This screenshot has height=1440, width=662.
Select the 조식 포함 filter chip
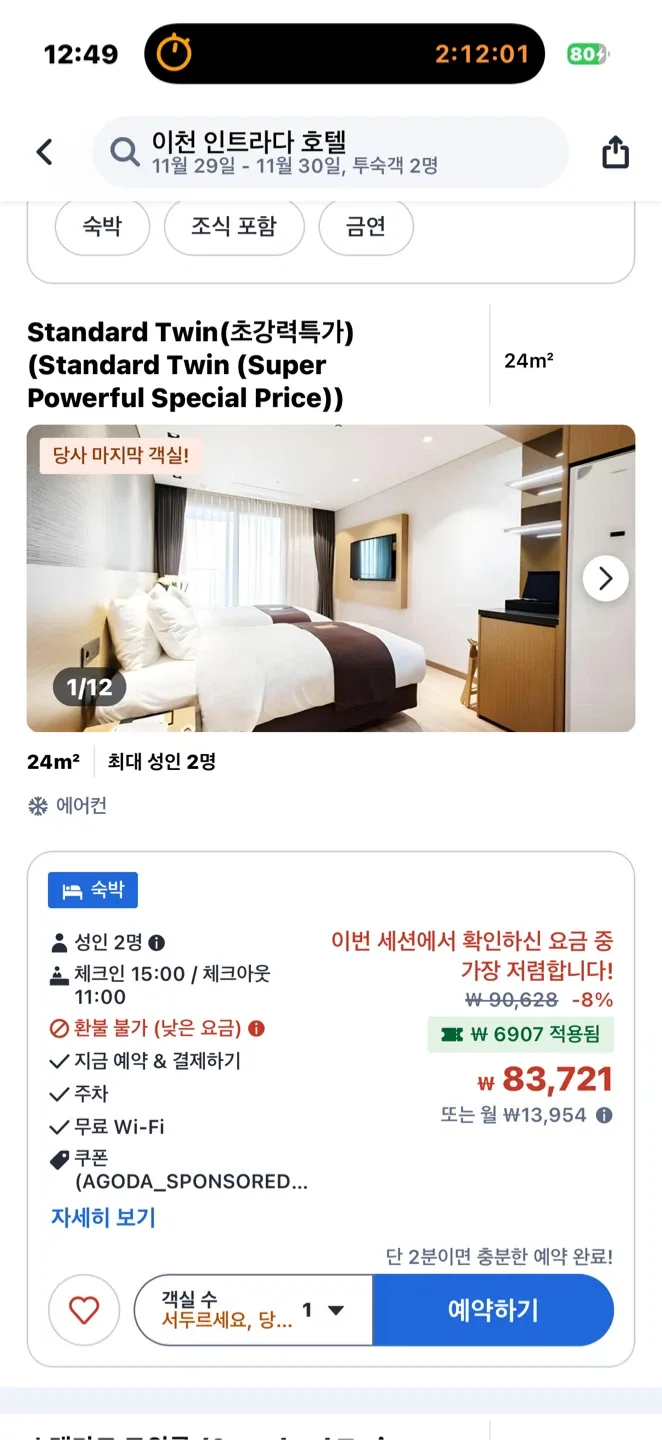click(x=233, y=227)
